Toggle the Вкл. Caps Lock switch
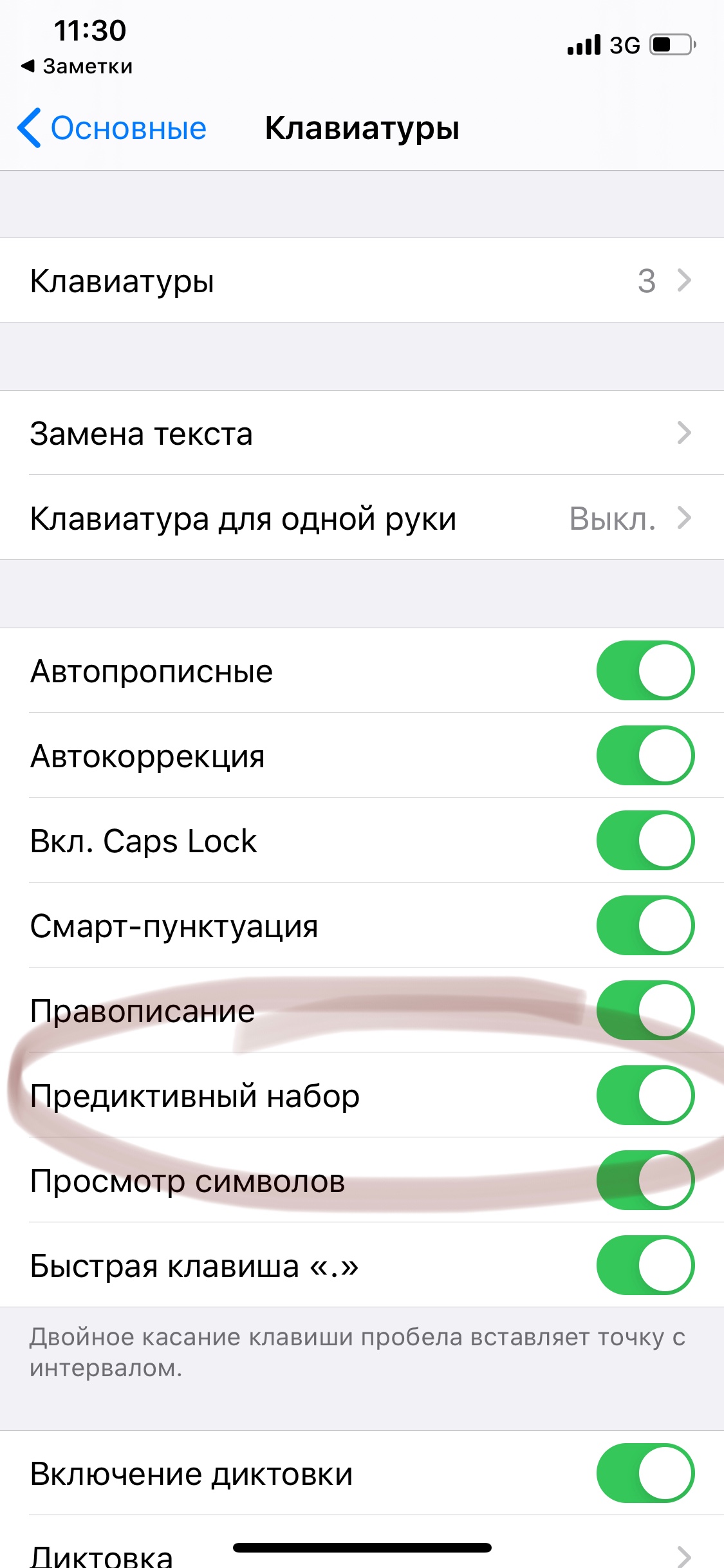This screenshot has height=1568, width=724. tap(645, 841)
